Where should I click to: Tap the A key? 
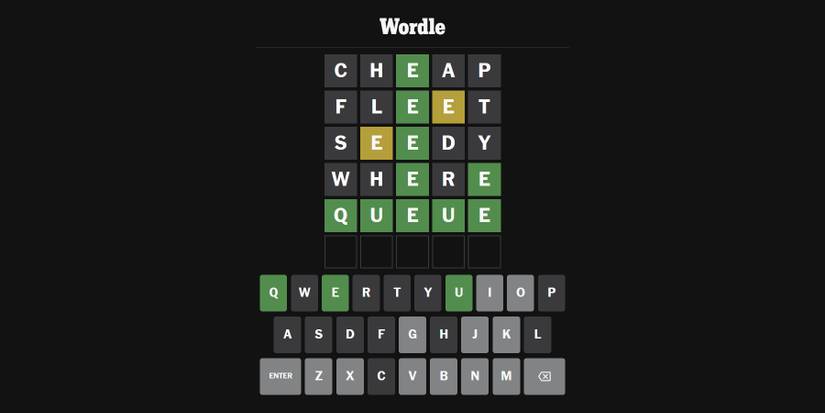288,335
